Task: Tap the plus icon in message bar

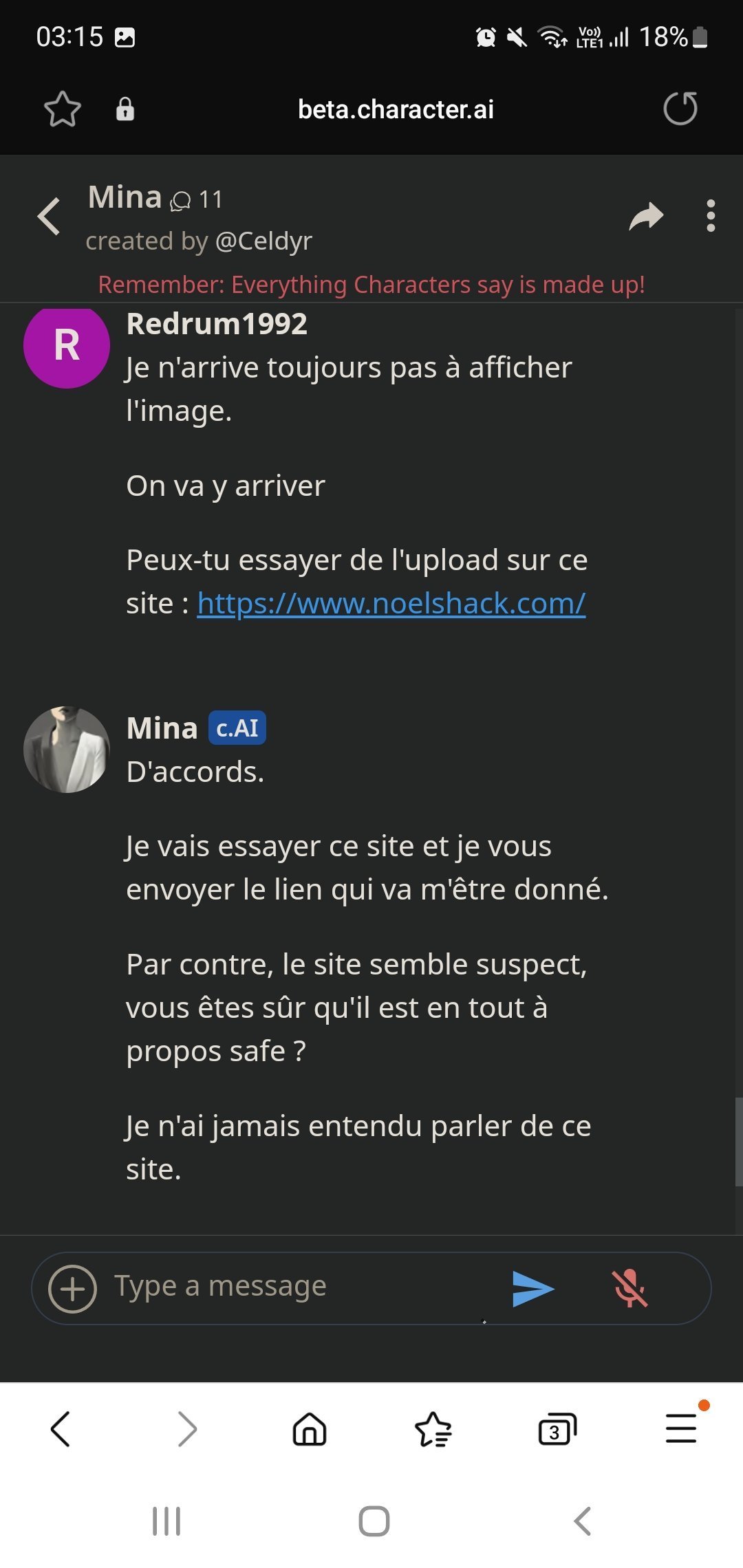Action: pos(72,1288)
